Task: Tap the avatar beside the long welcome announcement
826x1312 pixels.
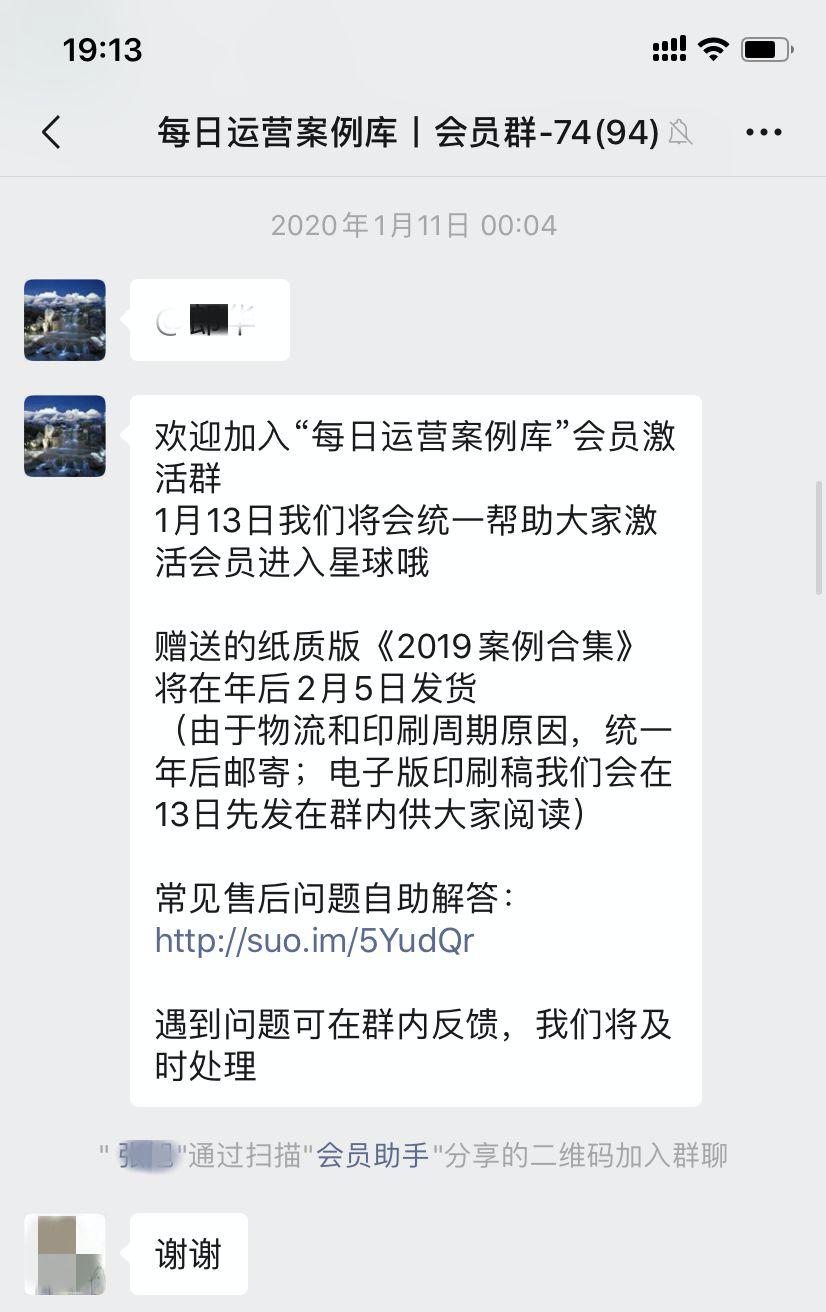Action: (64, 436)
